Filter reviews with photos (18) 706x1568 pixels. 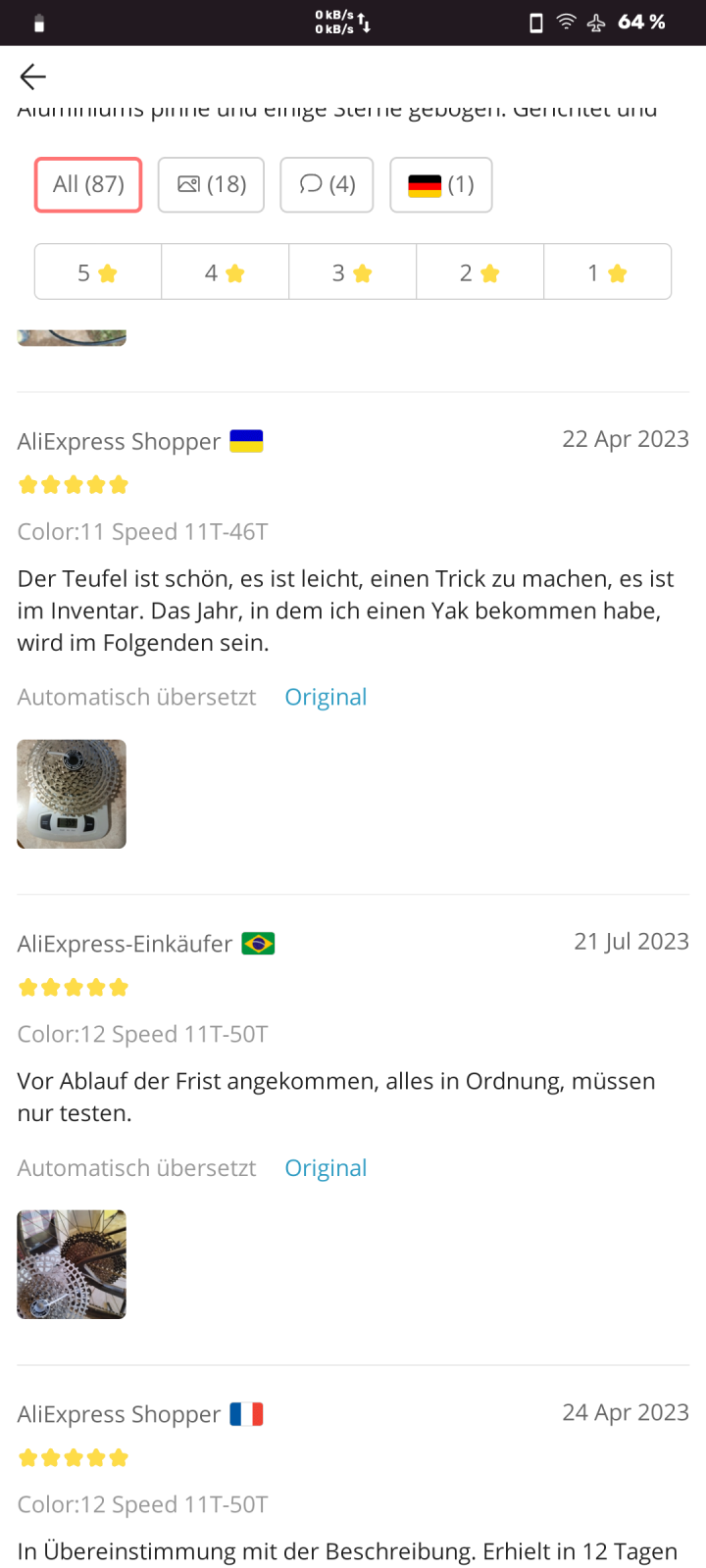211,184
